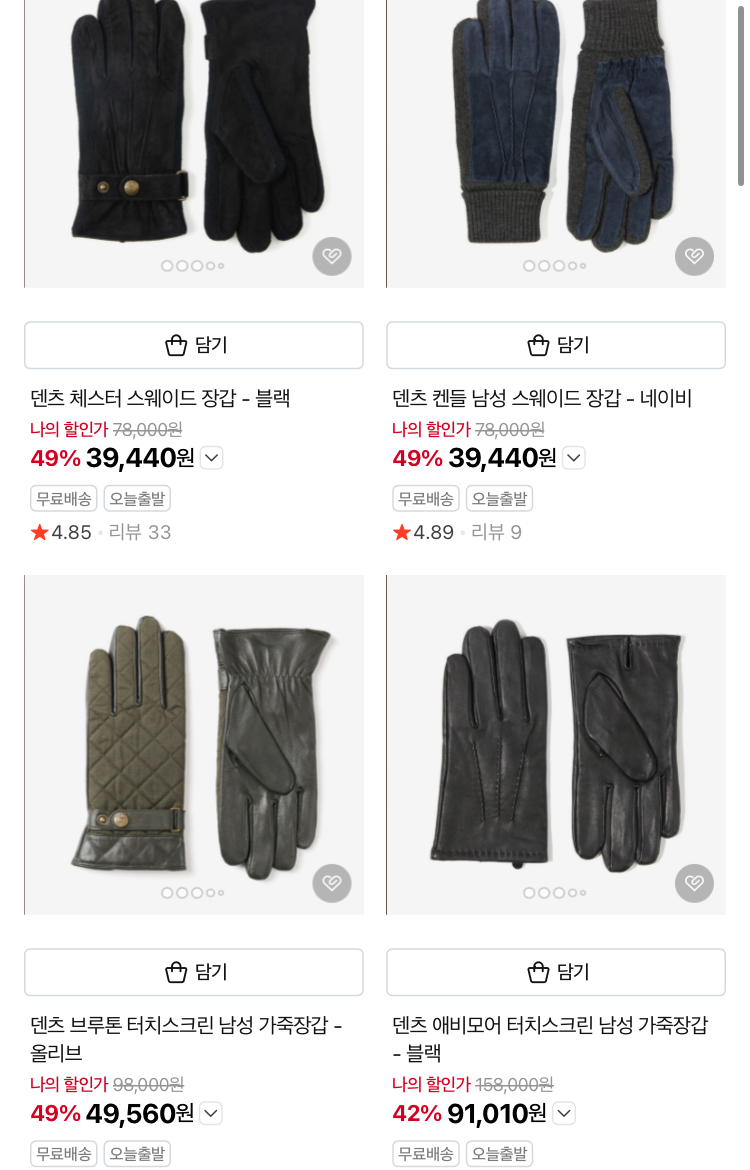
Task: Add 덴츠 체스터 스웨이드 장갑 블랙 to cart
Action: coord(194,345)
